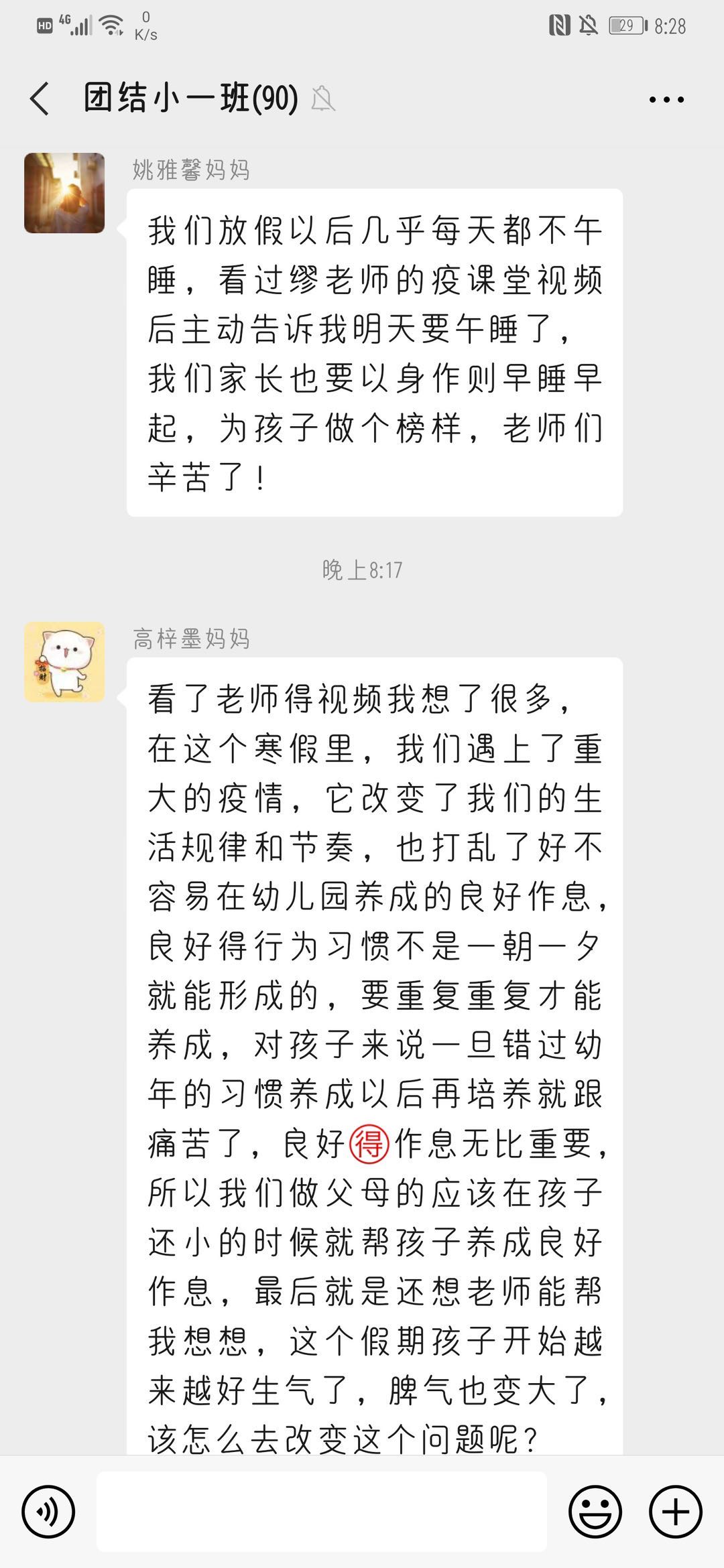Open 姚雅馨妈妈's profile avatar

click(64, 193)
